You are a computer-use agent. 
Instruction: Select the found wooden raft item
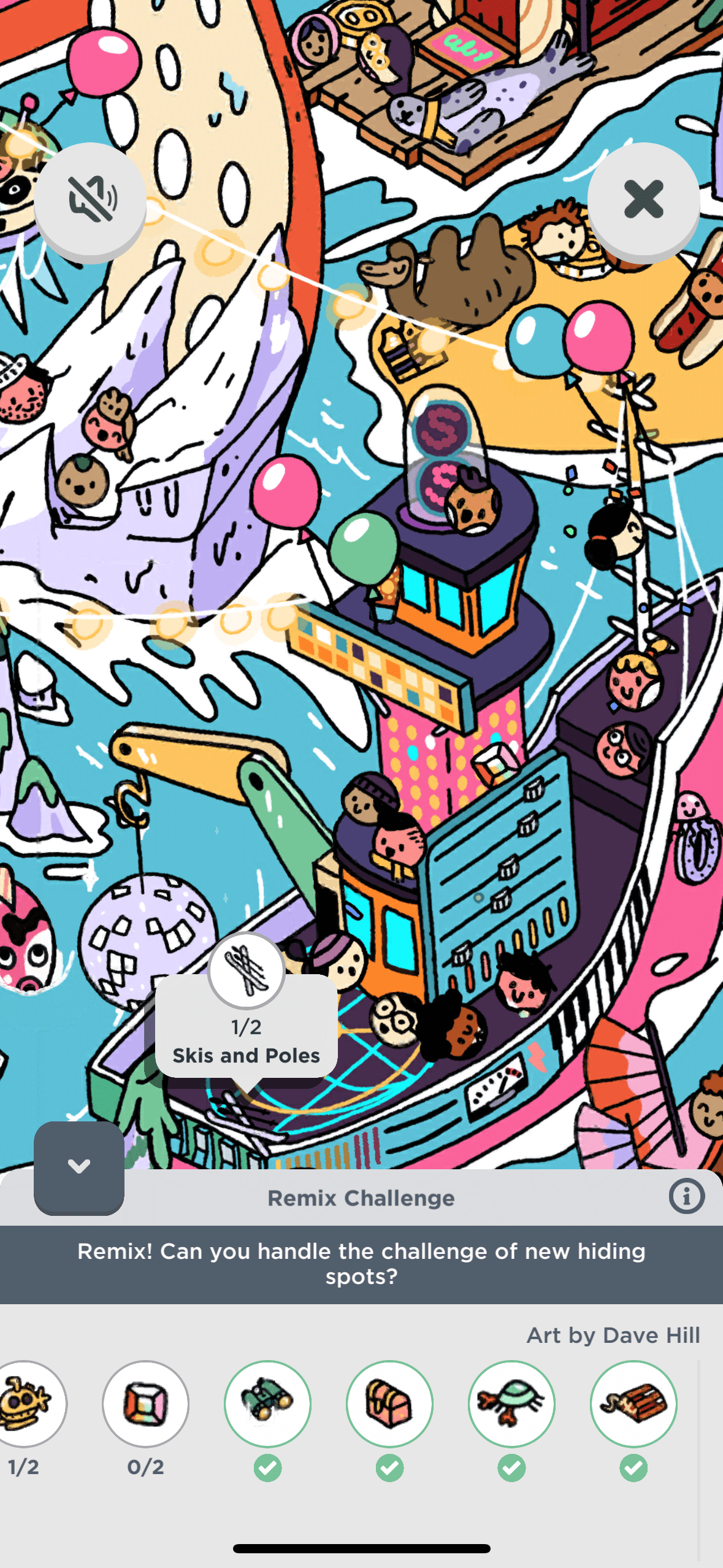pos(633,1404)
